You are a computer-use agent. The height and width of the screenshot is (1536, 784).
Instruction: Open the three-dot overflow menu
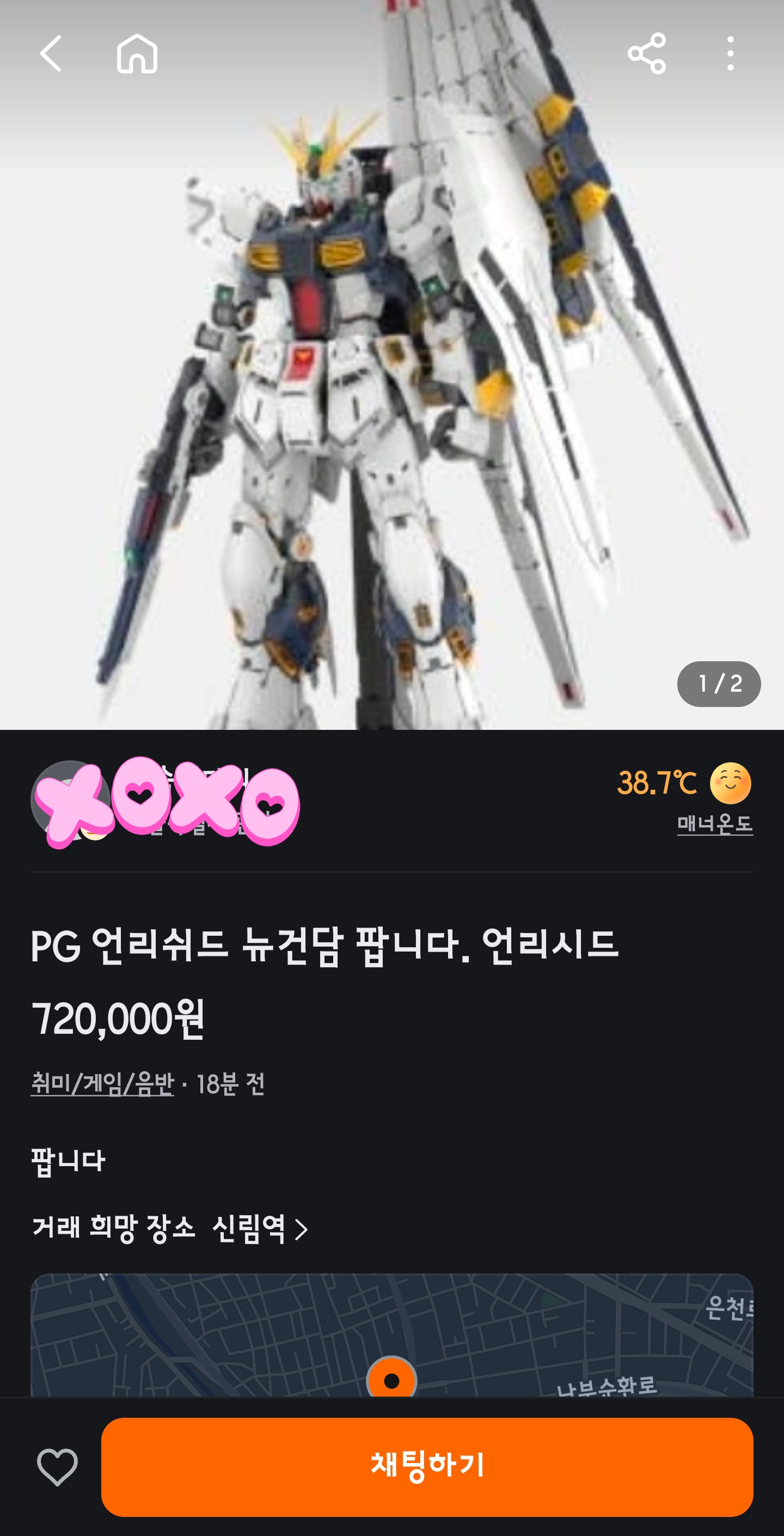click(730, 54)
